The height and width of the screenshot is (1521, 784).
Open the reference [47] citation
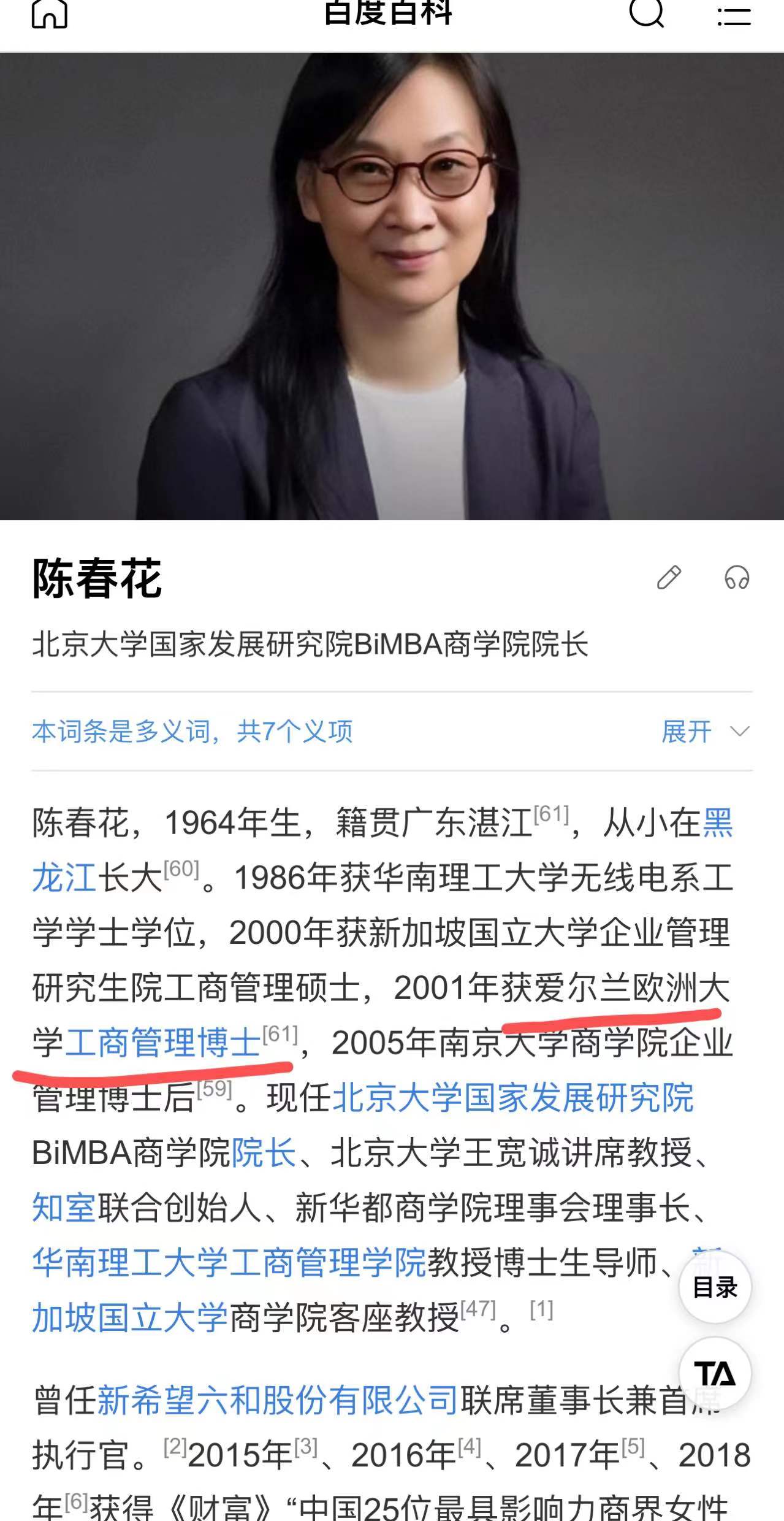click(478, 1309)
